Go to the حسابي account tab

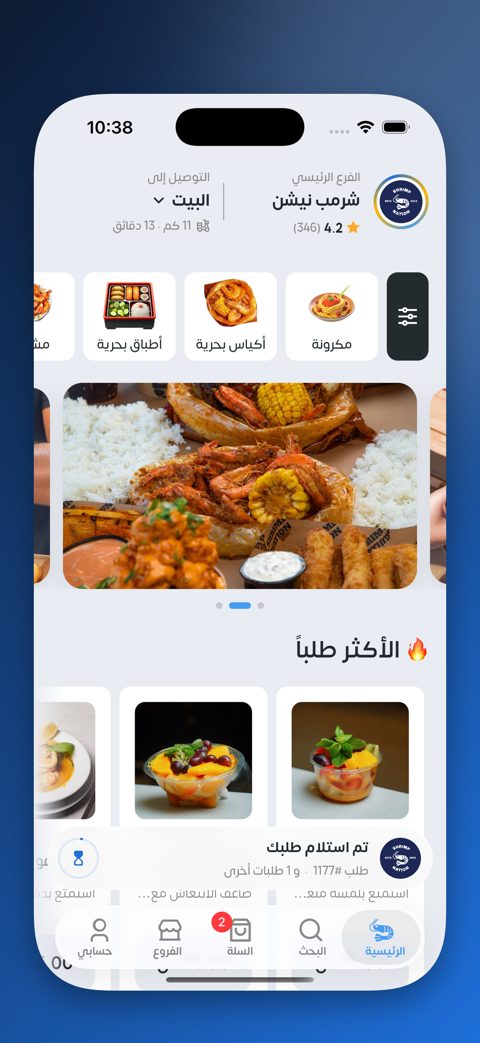click(x=96, y=938)
